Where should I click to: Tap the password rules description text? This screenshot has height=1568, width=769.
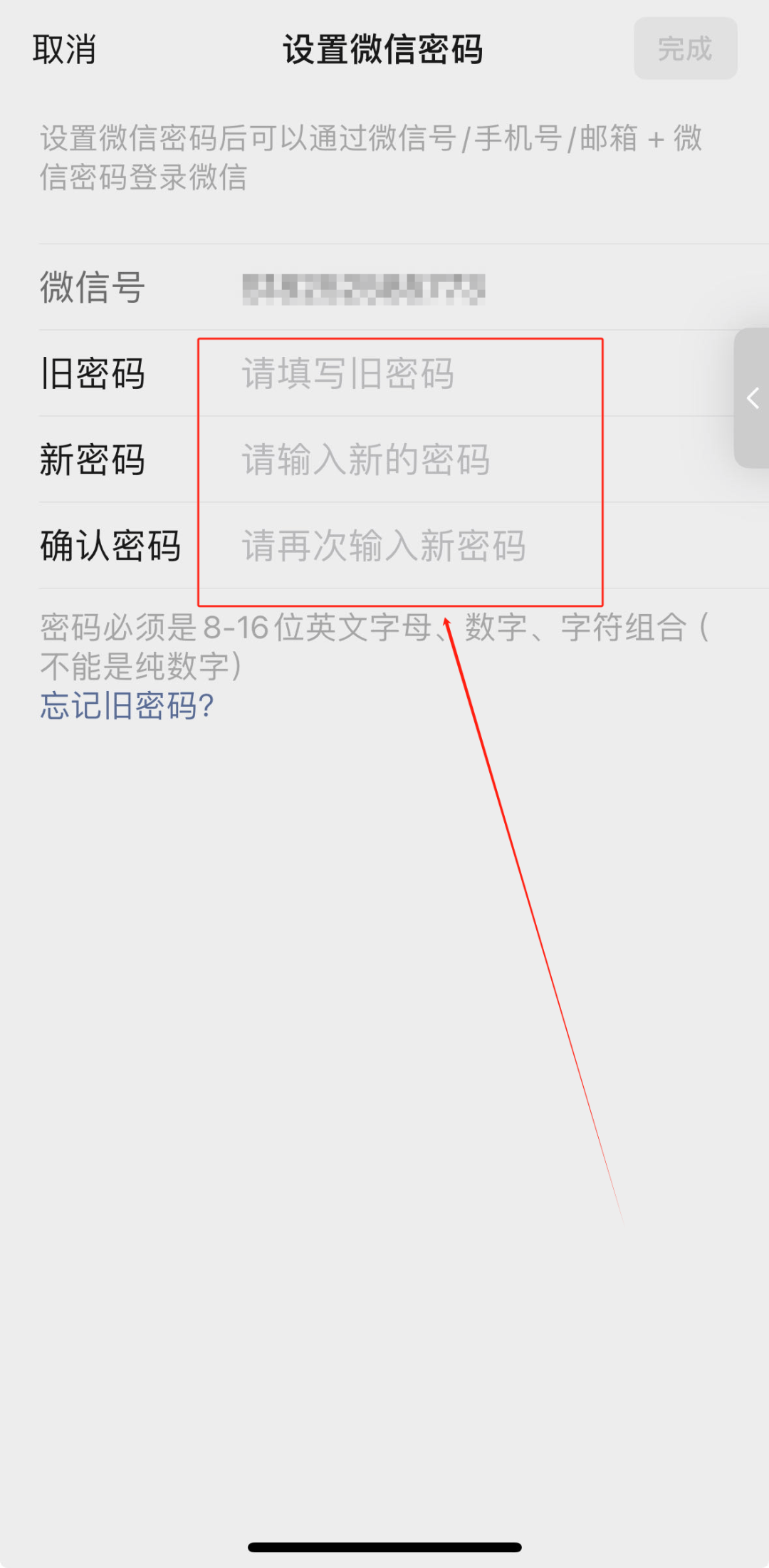tap(370, 645)
